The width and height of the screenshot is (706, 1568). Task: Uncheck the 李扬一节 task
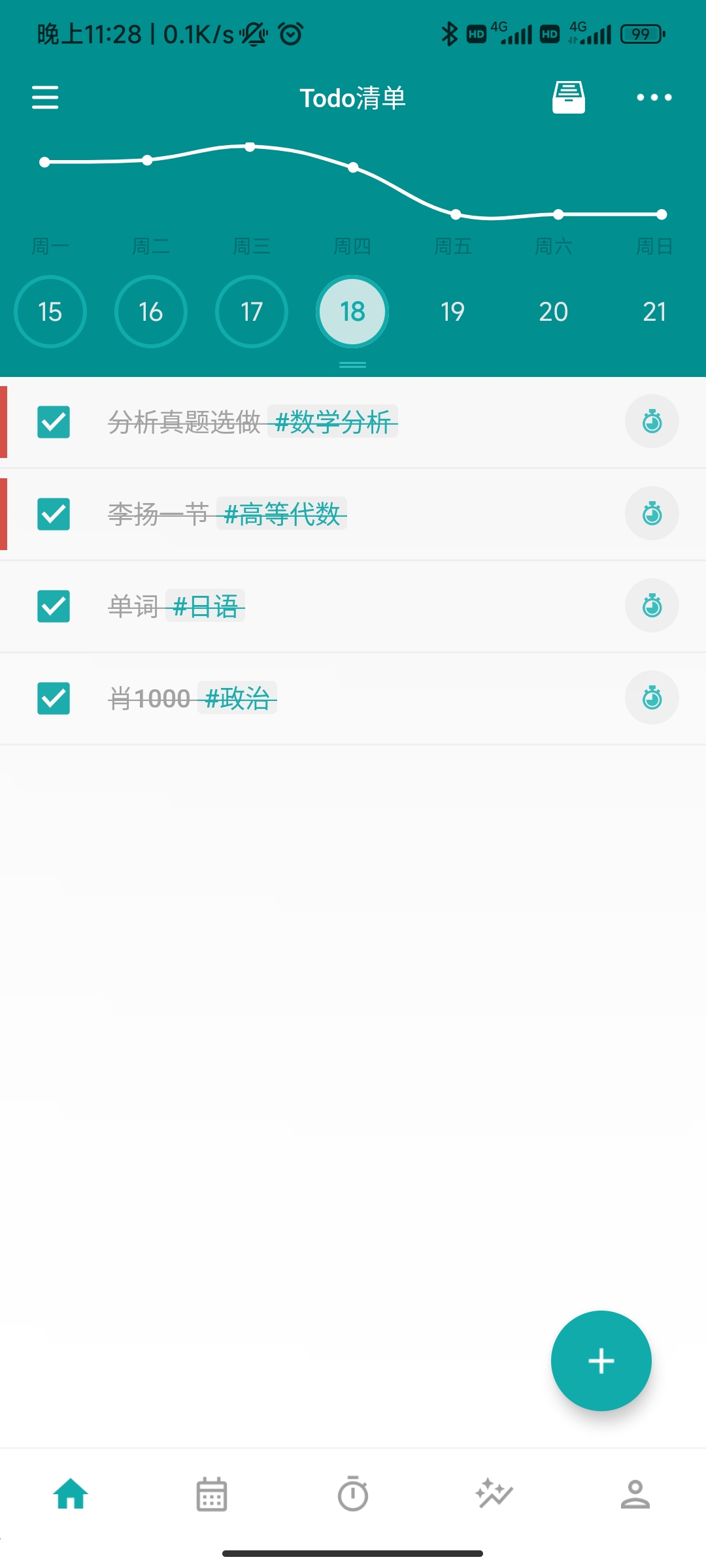pos(54,514)
